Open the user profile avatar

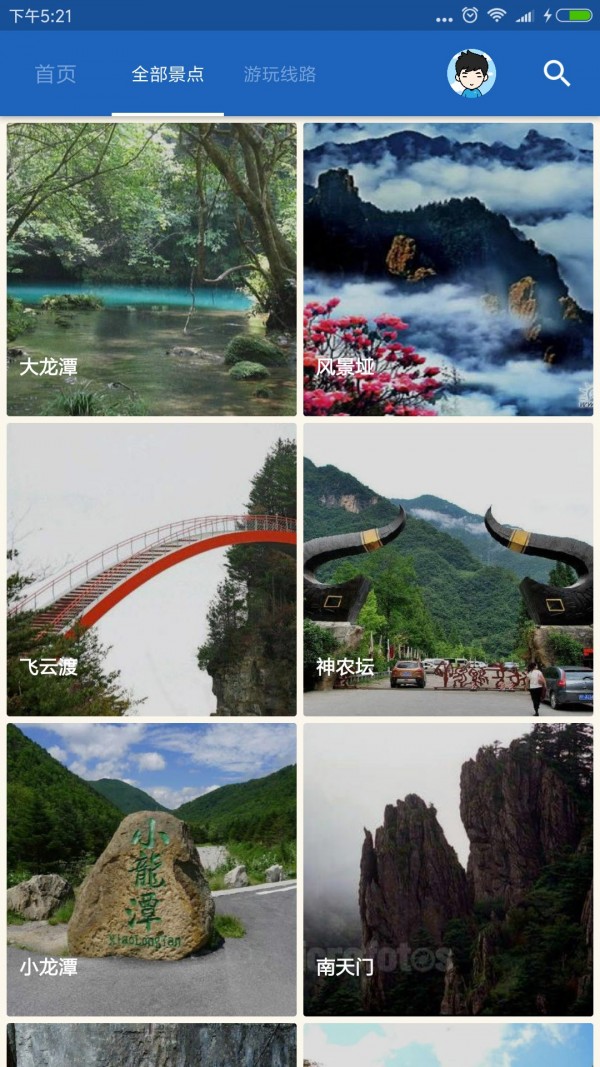click(x=471, y=73)
